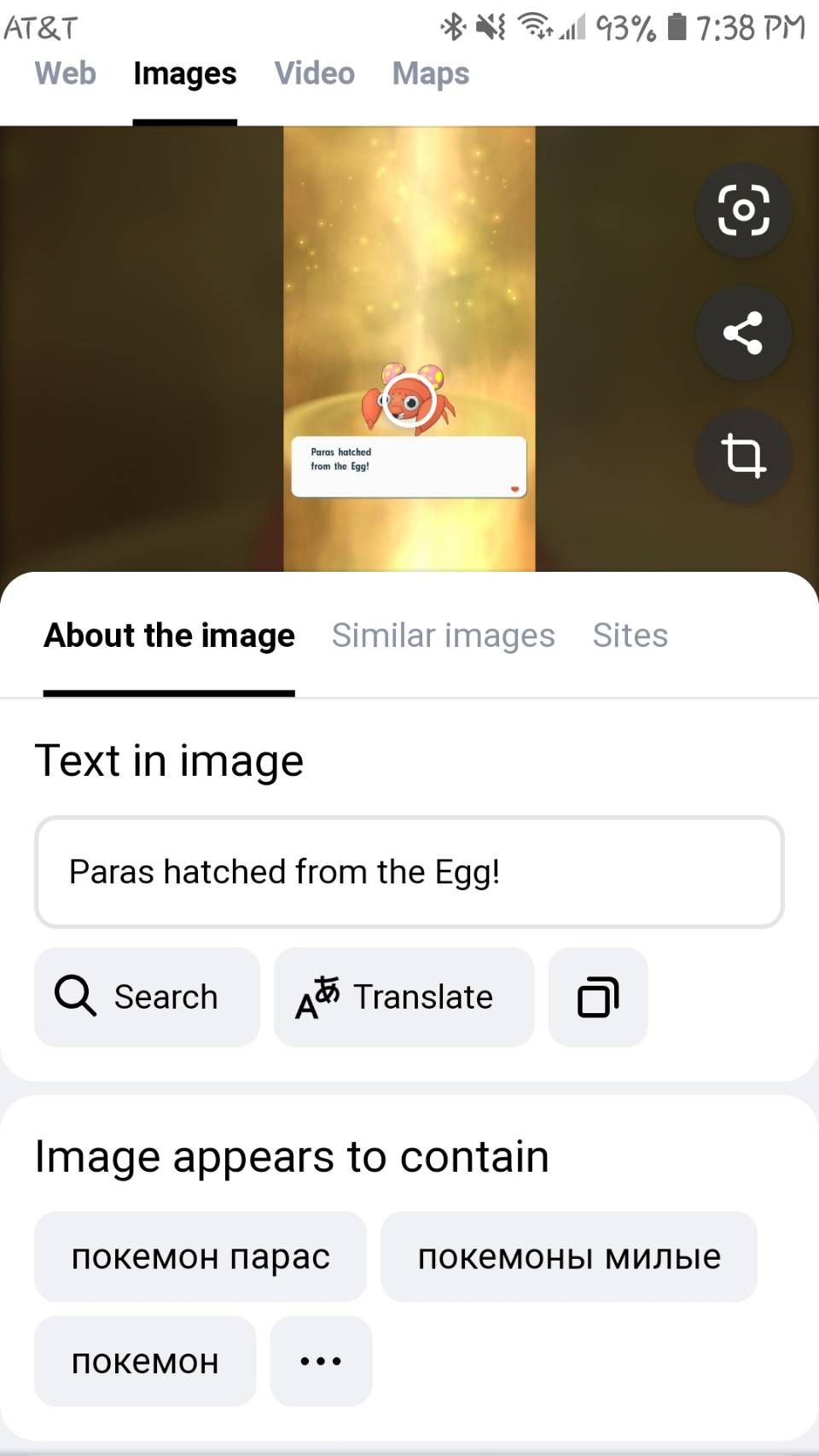Tap the 'покемон' tag chip

point(145,1361)
